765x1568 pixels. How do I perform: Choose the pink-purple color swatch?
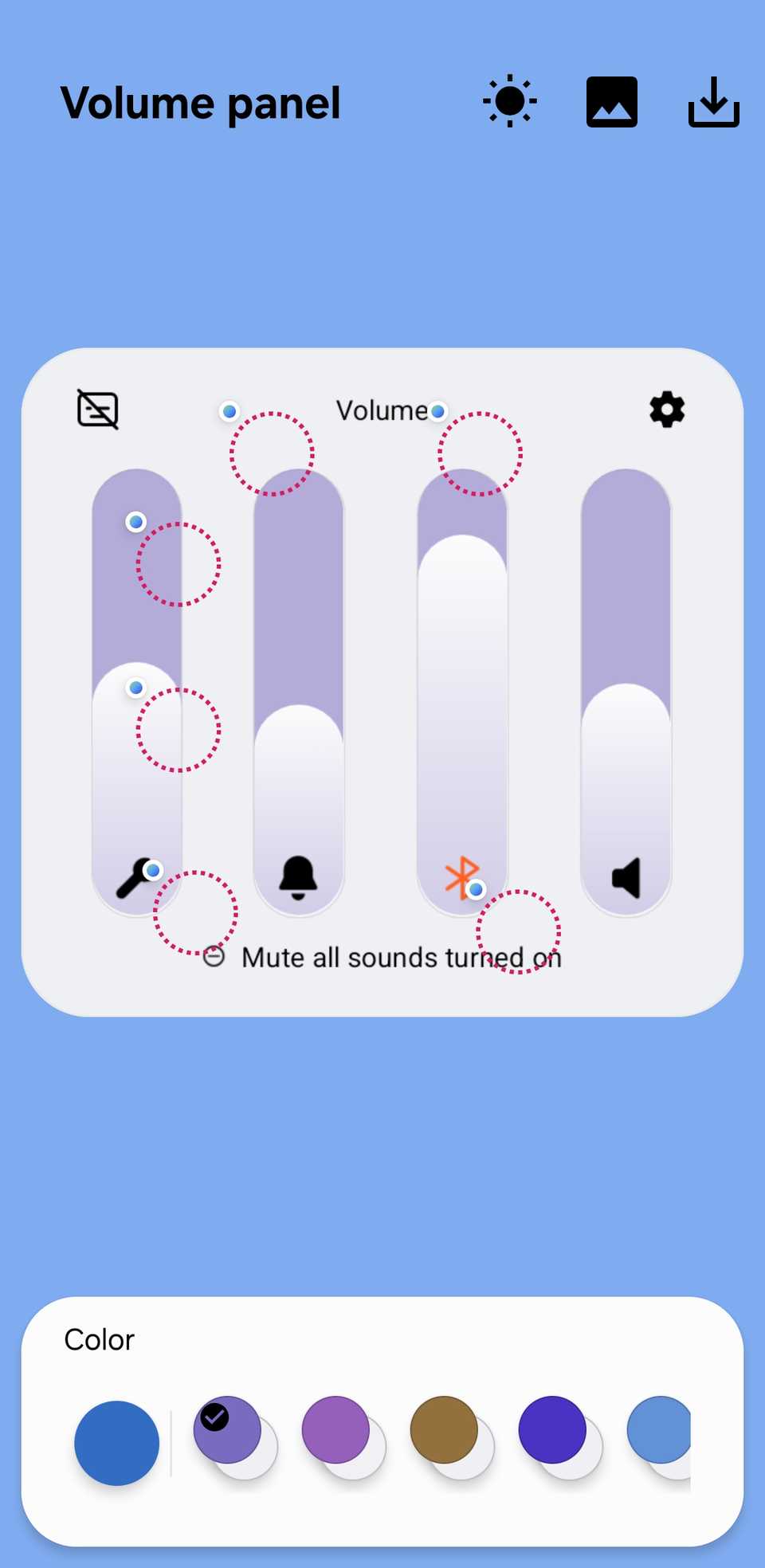(x=335, y=1430)
